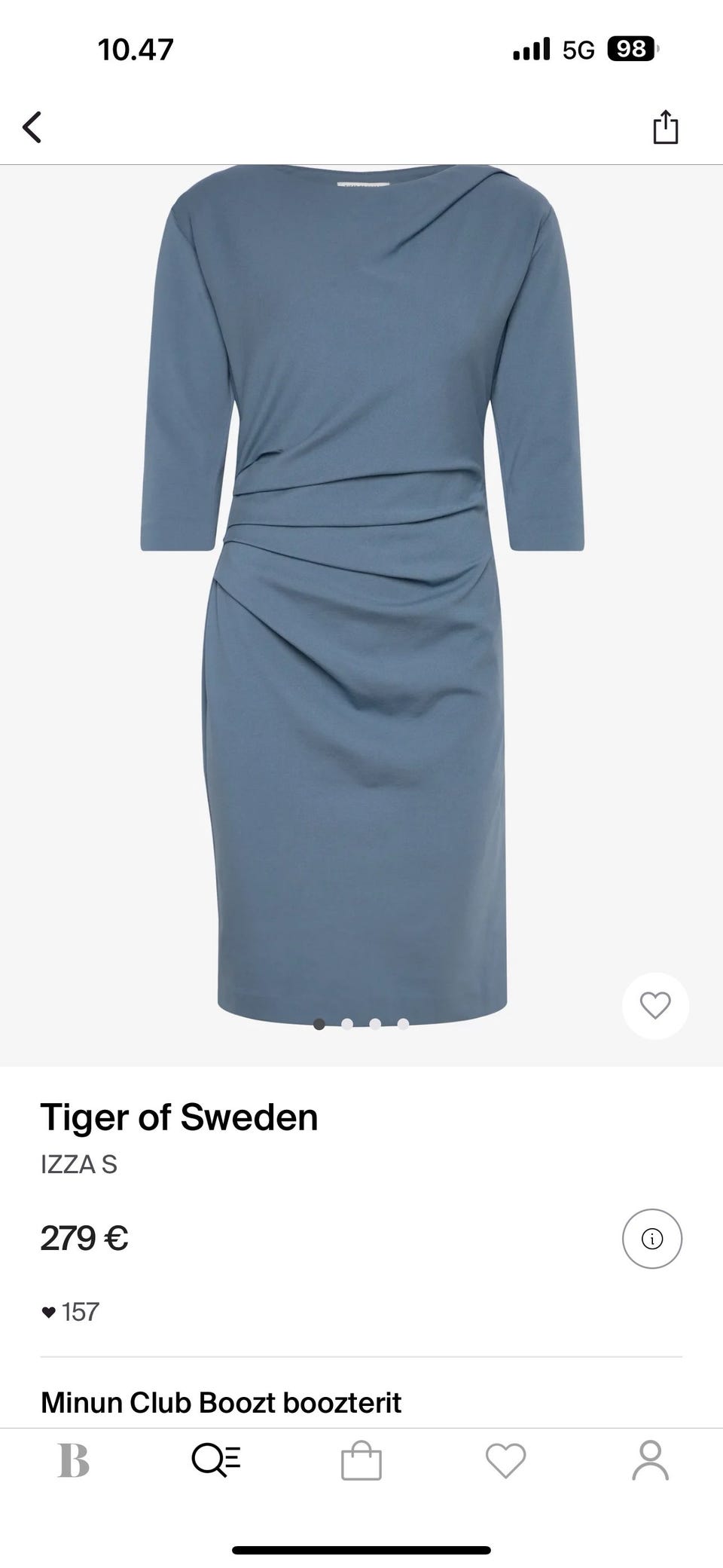723x1568 pixels.
Task: Open the account profile tab
Action: (x=650, y=1461)
